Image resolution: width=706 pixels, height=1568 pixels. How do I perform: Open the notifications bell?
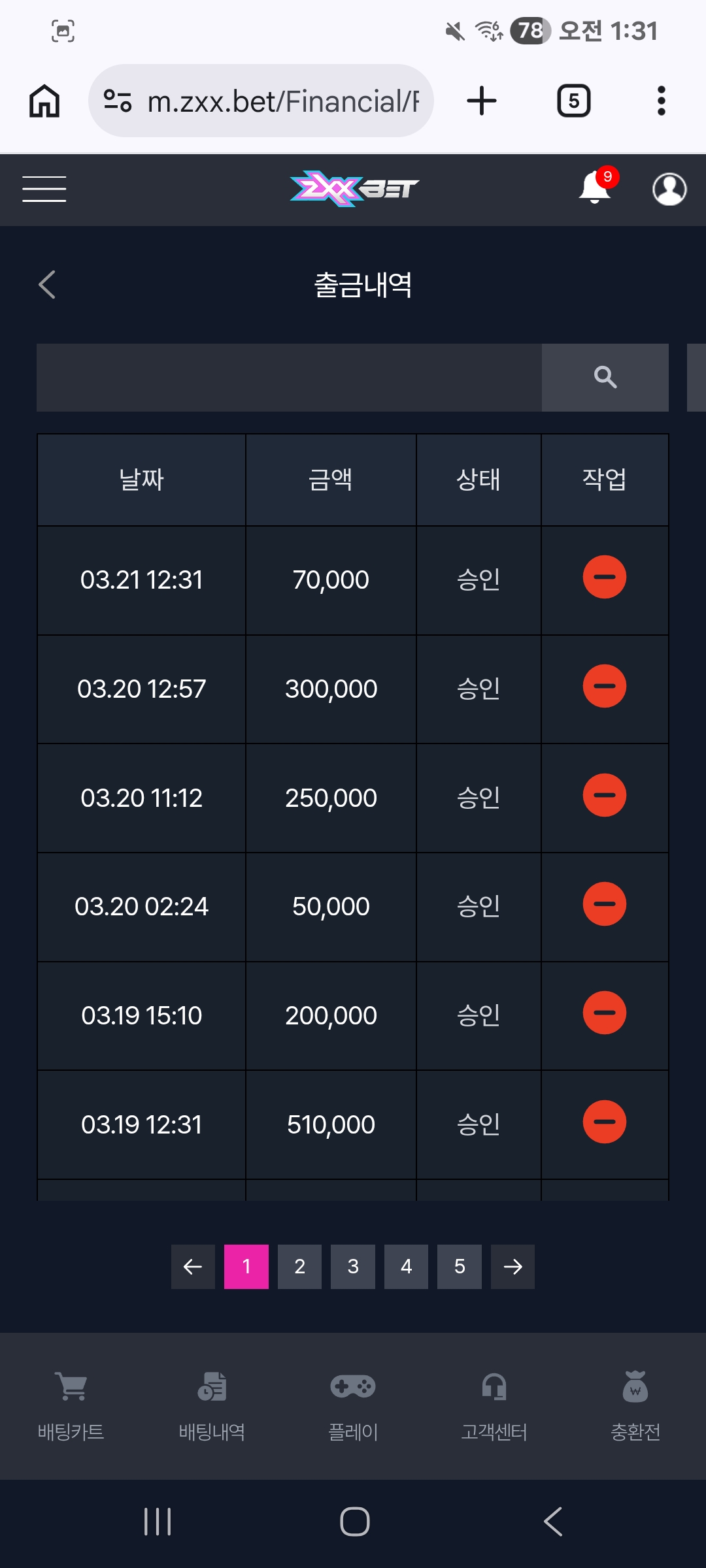(595, 188)
